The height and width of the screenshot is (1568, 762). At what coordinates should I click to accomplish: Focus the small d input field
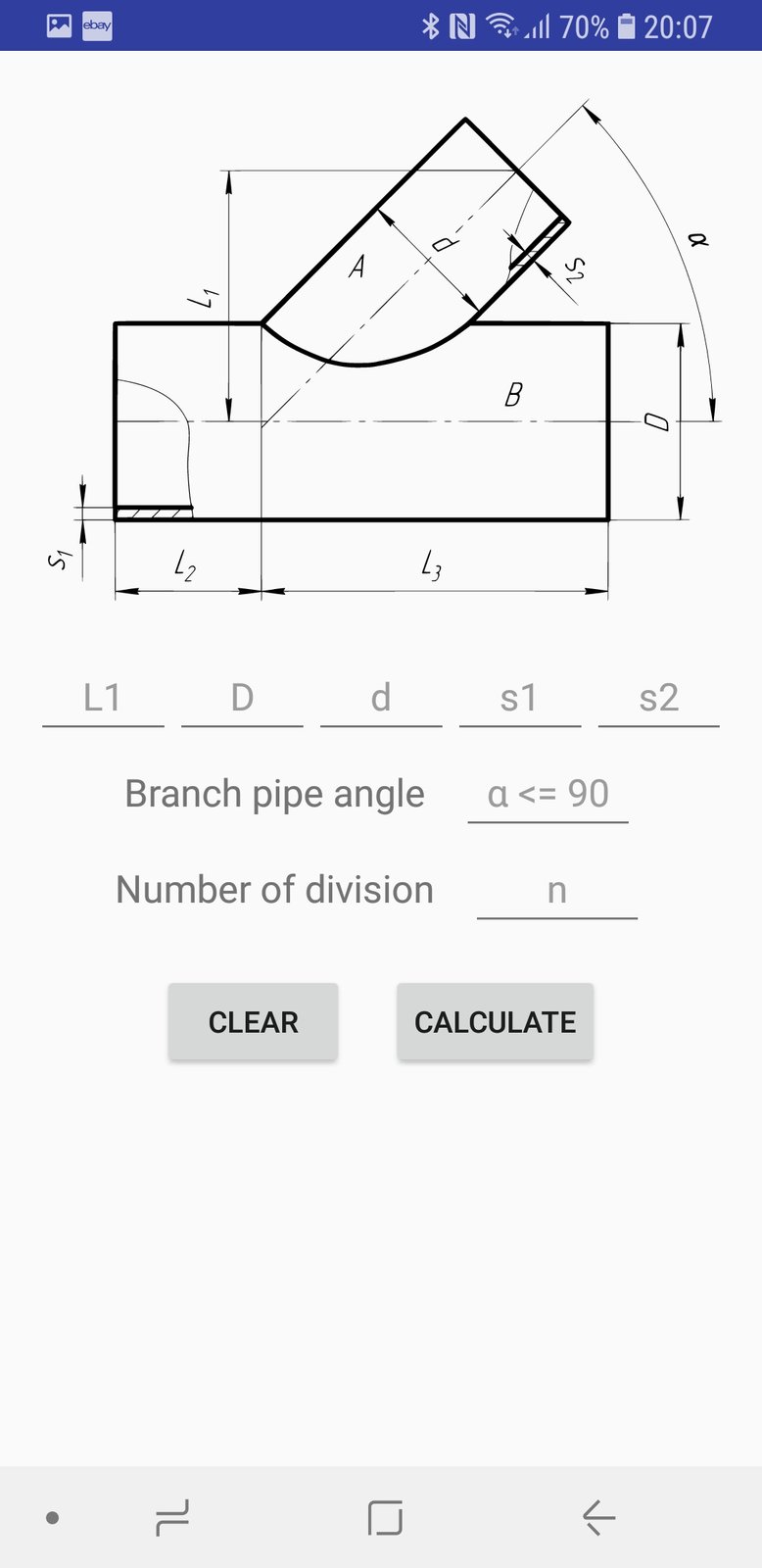(x=381, y=698)
